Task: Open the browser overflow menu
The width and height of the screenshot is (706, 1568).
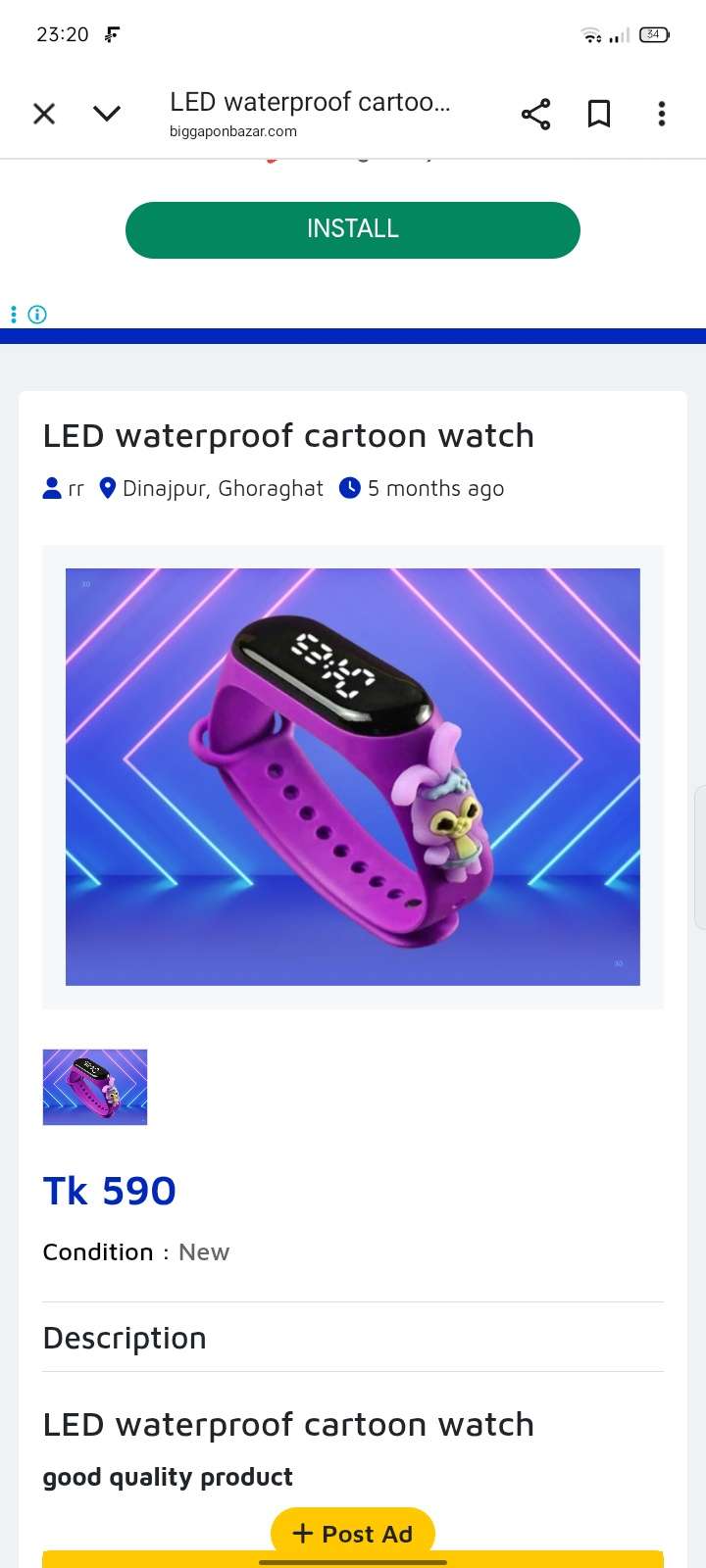Action: 662,114
